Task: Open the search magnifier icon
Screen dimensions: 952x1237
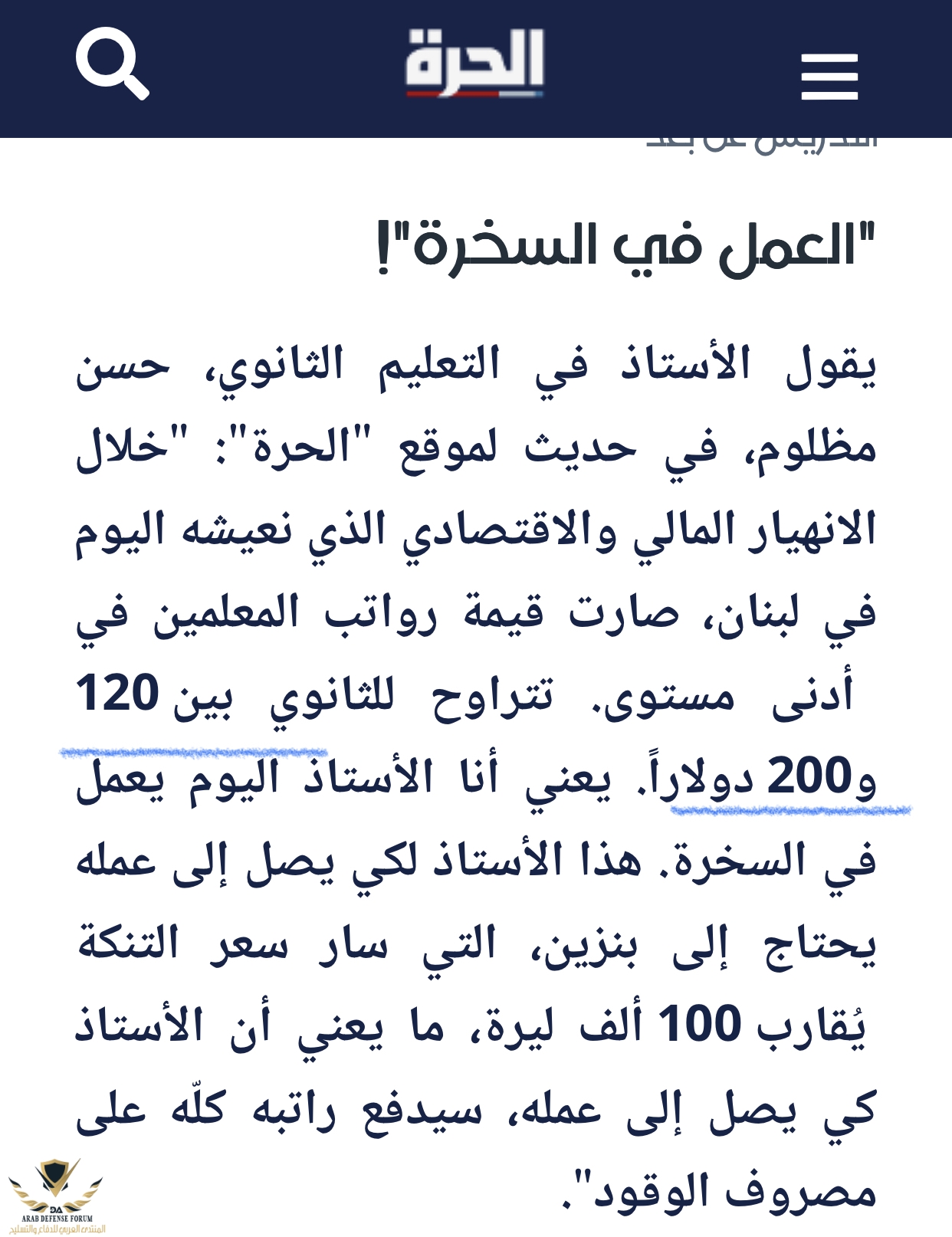Action: tap(112, 64)
